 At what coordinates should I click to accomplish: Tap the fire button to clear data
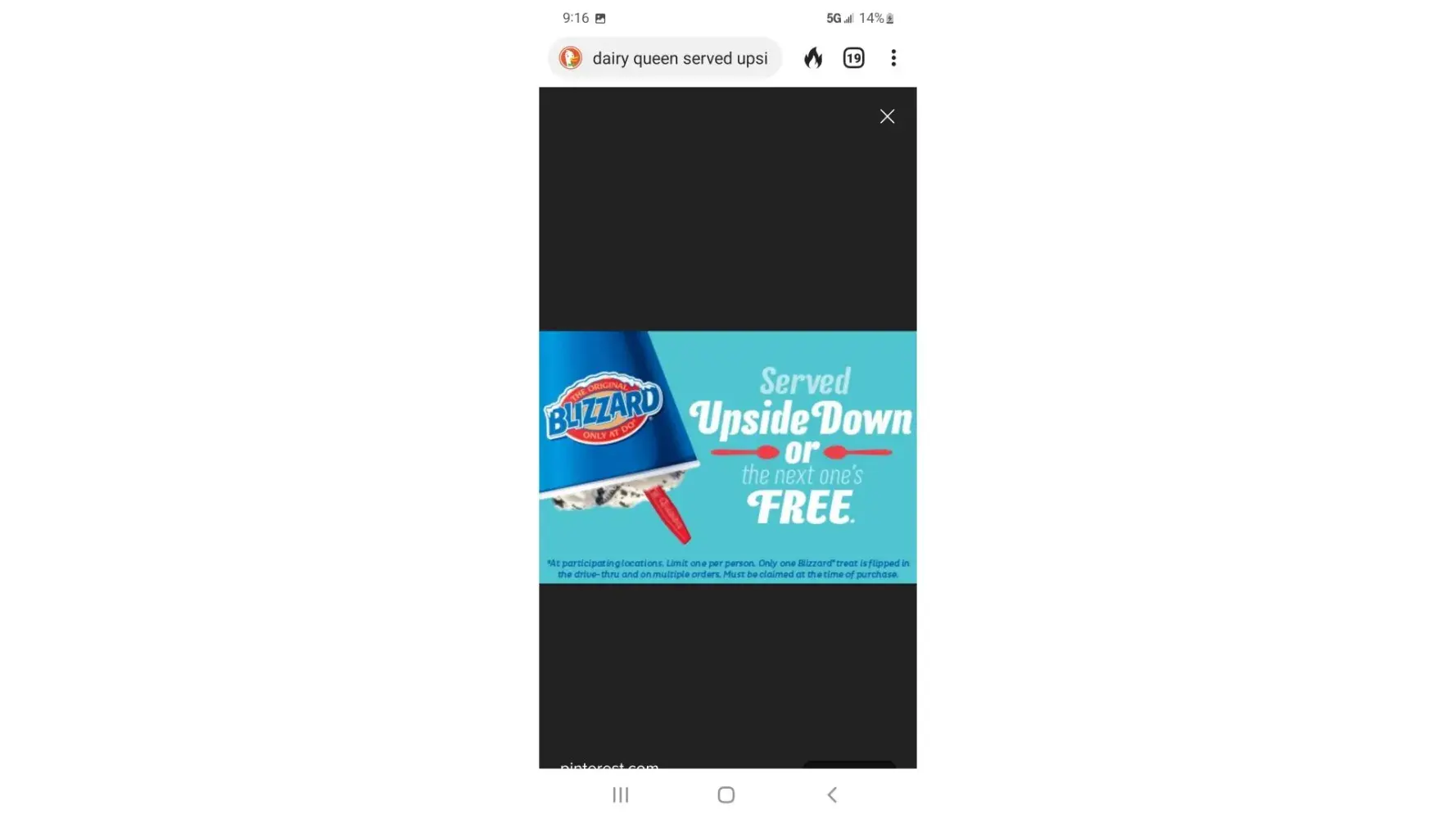coord(812,58)
